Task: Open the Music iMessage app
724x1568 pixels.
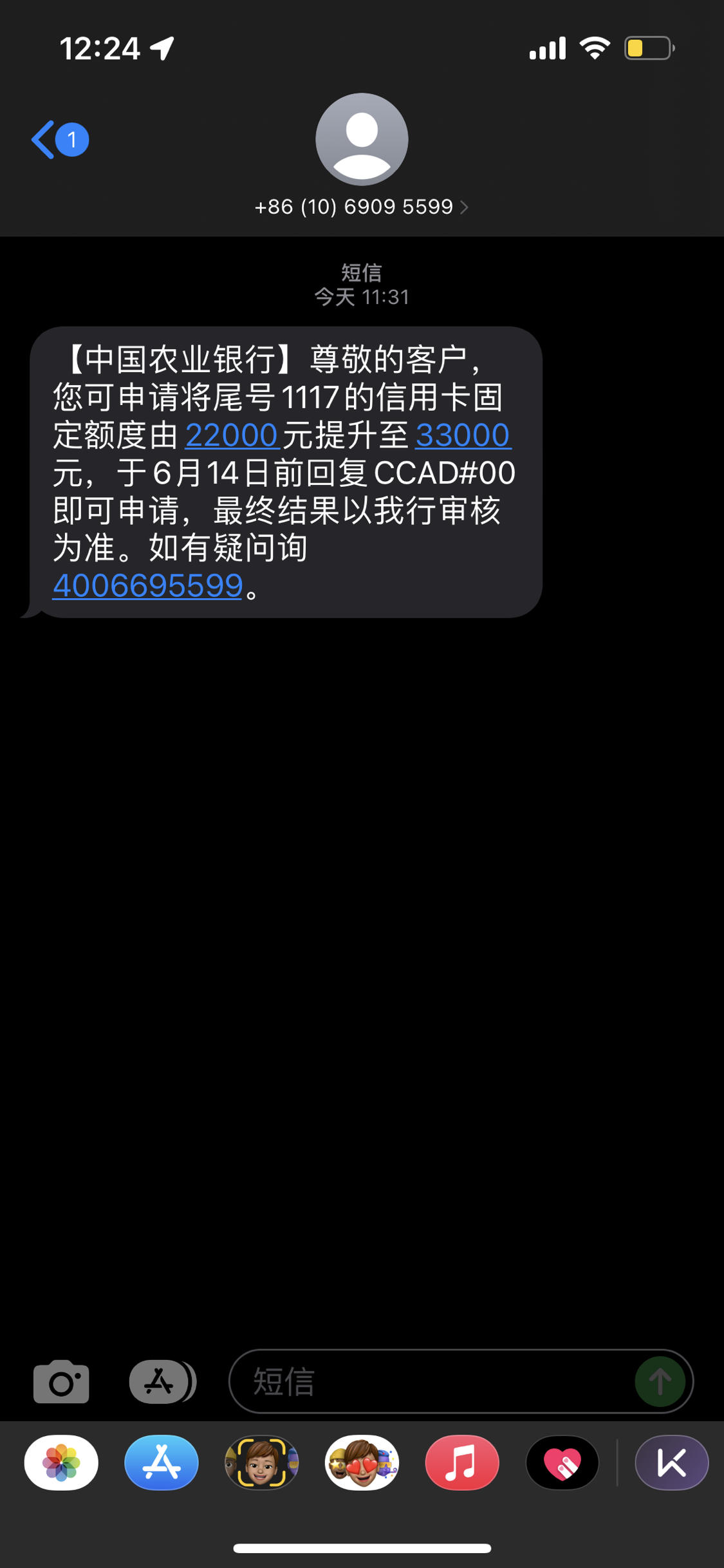Action: (x=462, y=1463)
